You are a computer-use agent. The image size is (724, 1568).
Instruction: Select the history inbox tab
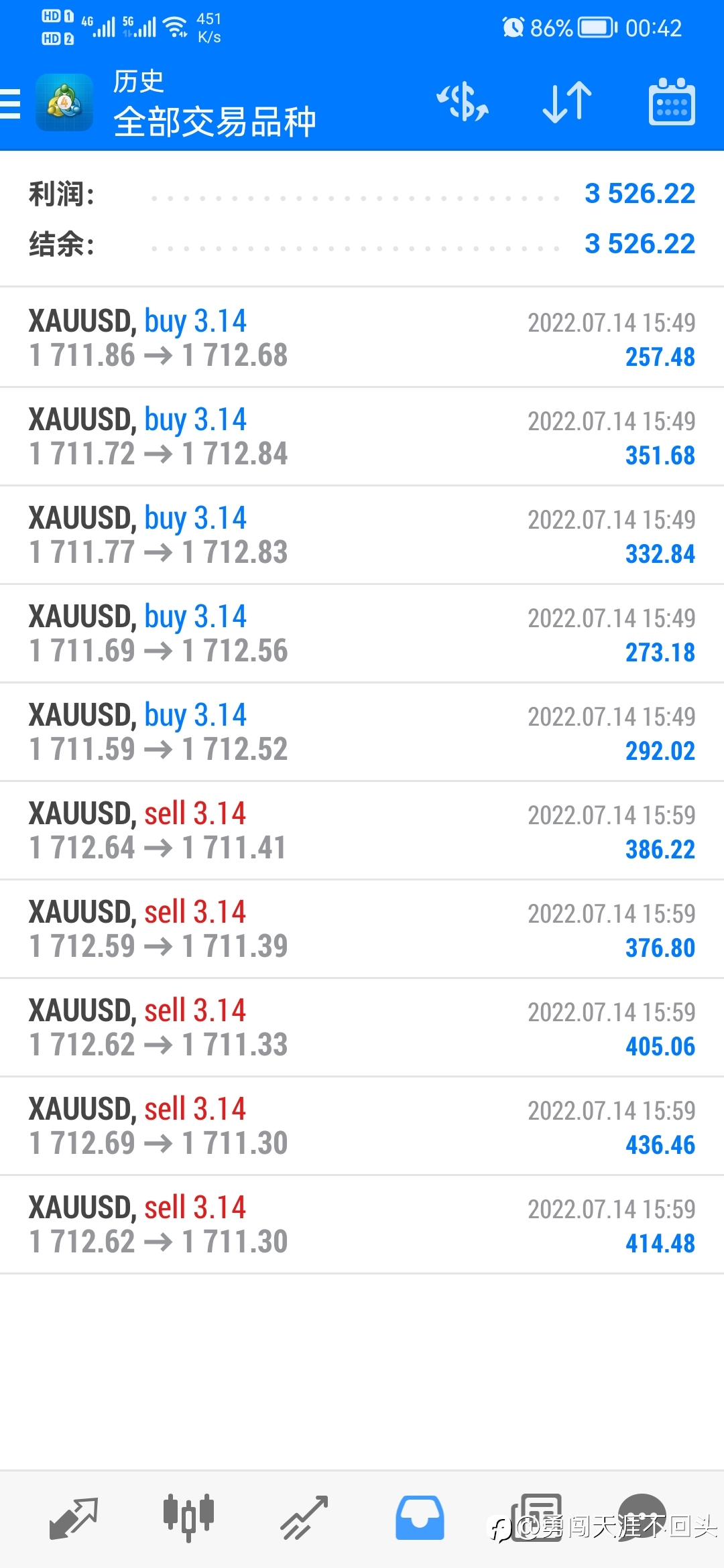(x=420, y=1518)
